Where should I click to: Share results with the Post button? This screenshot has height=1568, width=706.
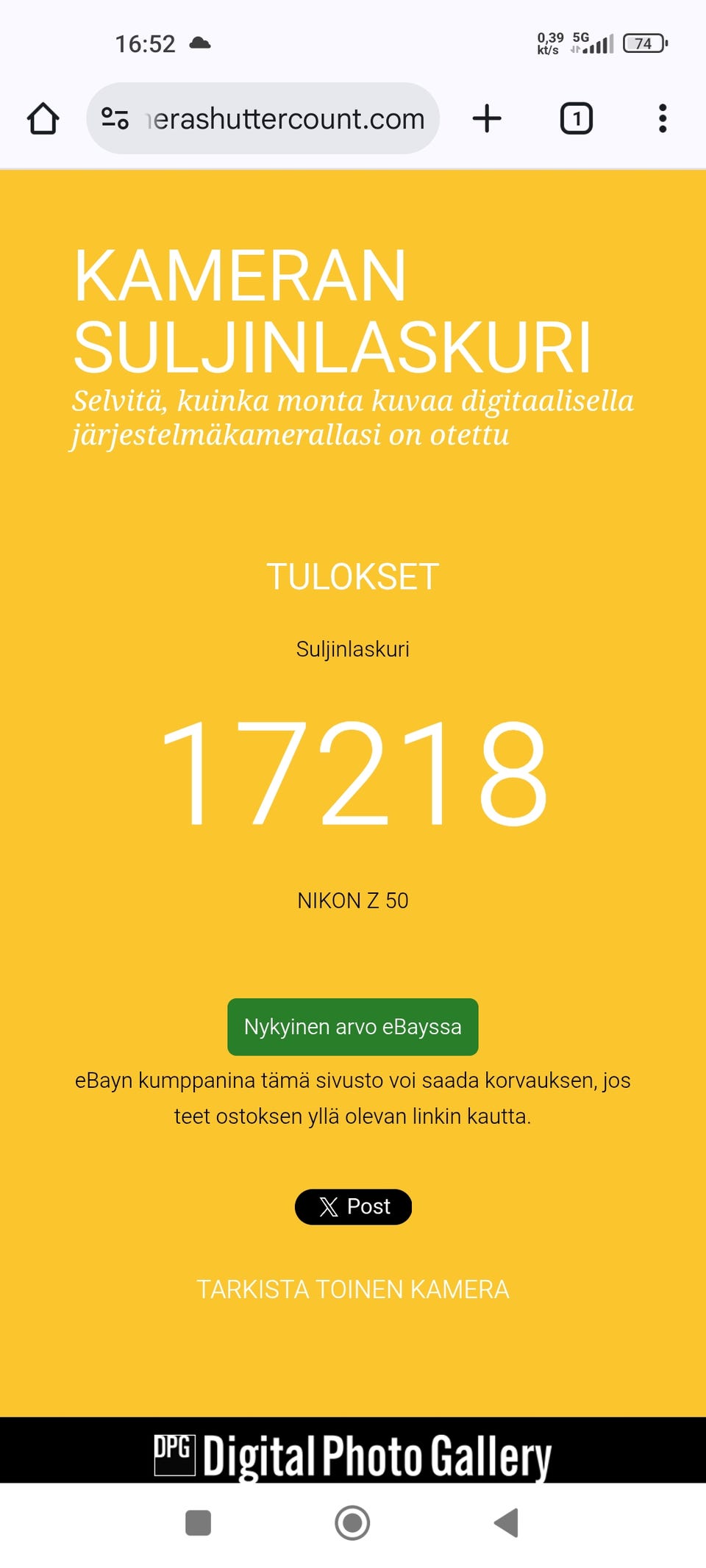coord(353,1206)
